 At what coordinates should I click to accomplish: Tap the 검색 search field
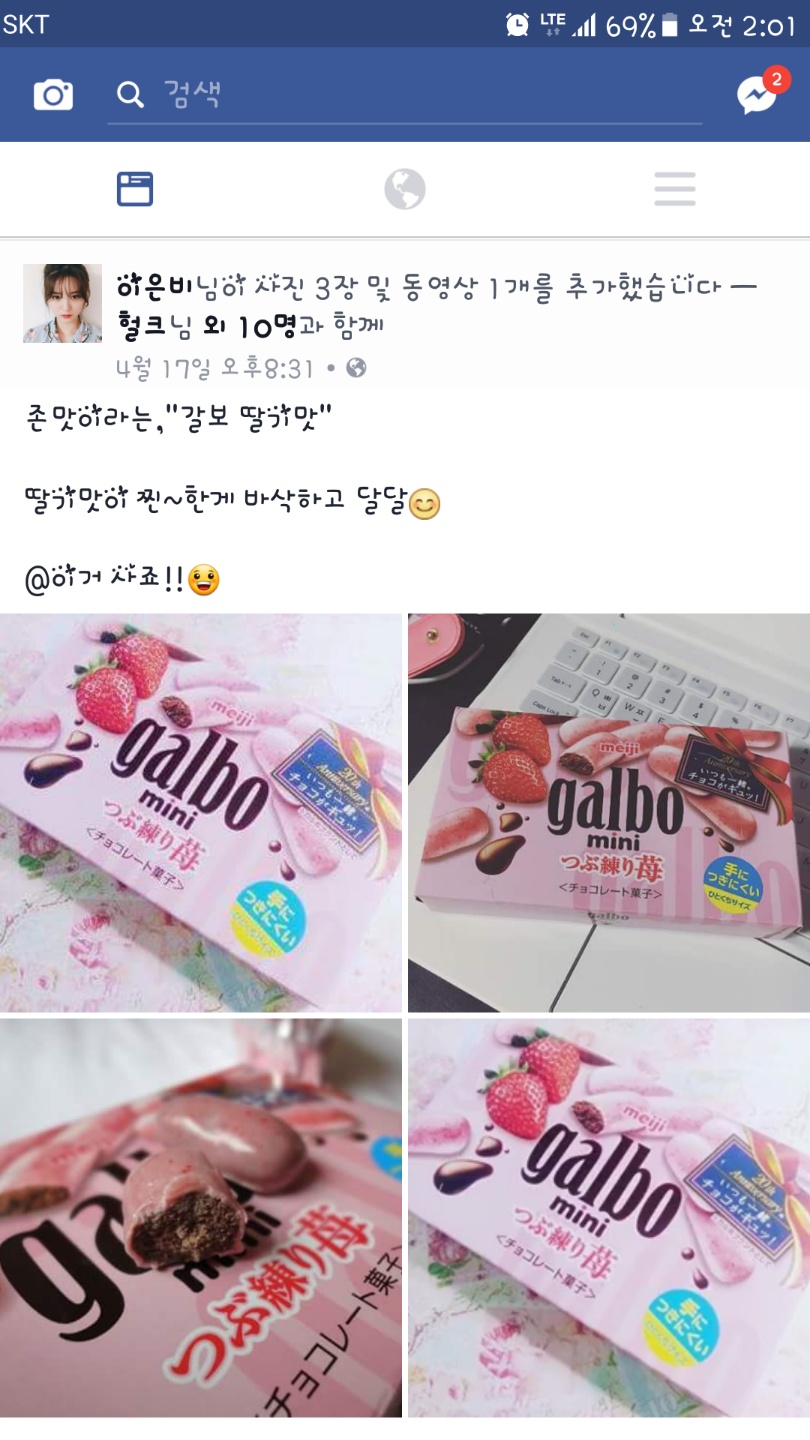click(404, 95)
